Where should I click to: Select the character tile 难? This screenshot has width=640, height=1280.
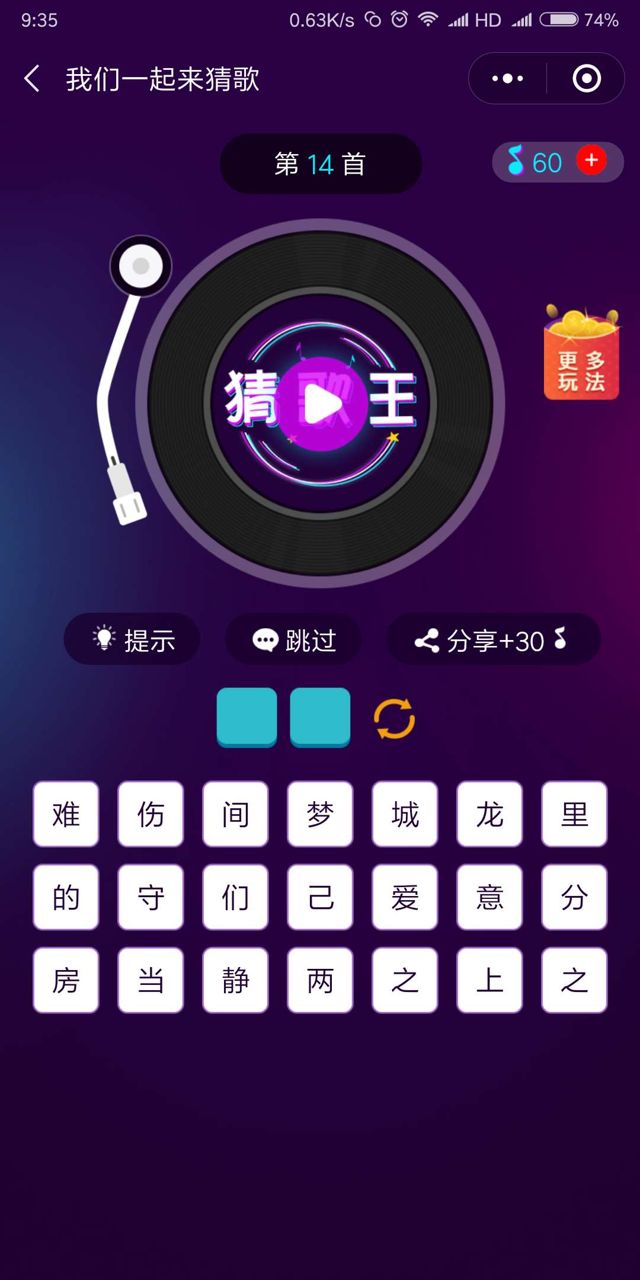[66, 814]
